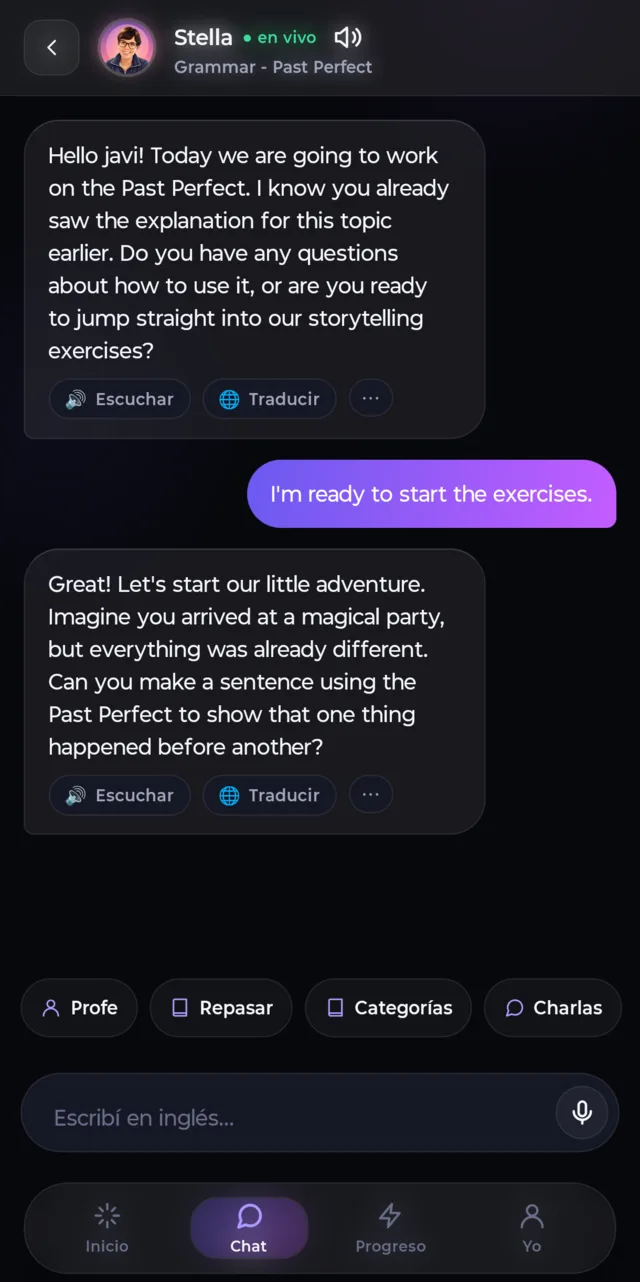Viewport: 640px width, 1282px height.
Task: Translate the Hello javi message with Traducir
Action: tap(269, 399)
